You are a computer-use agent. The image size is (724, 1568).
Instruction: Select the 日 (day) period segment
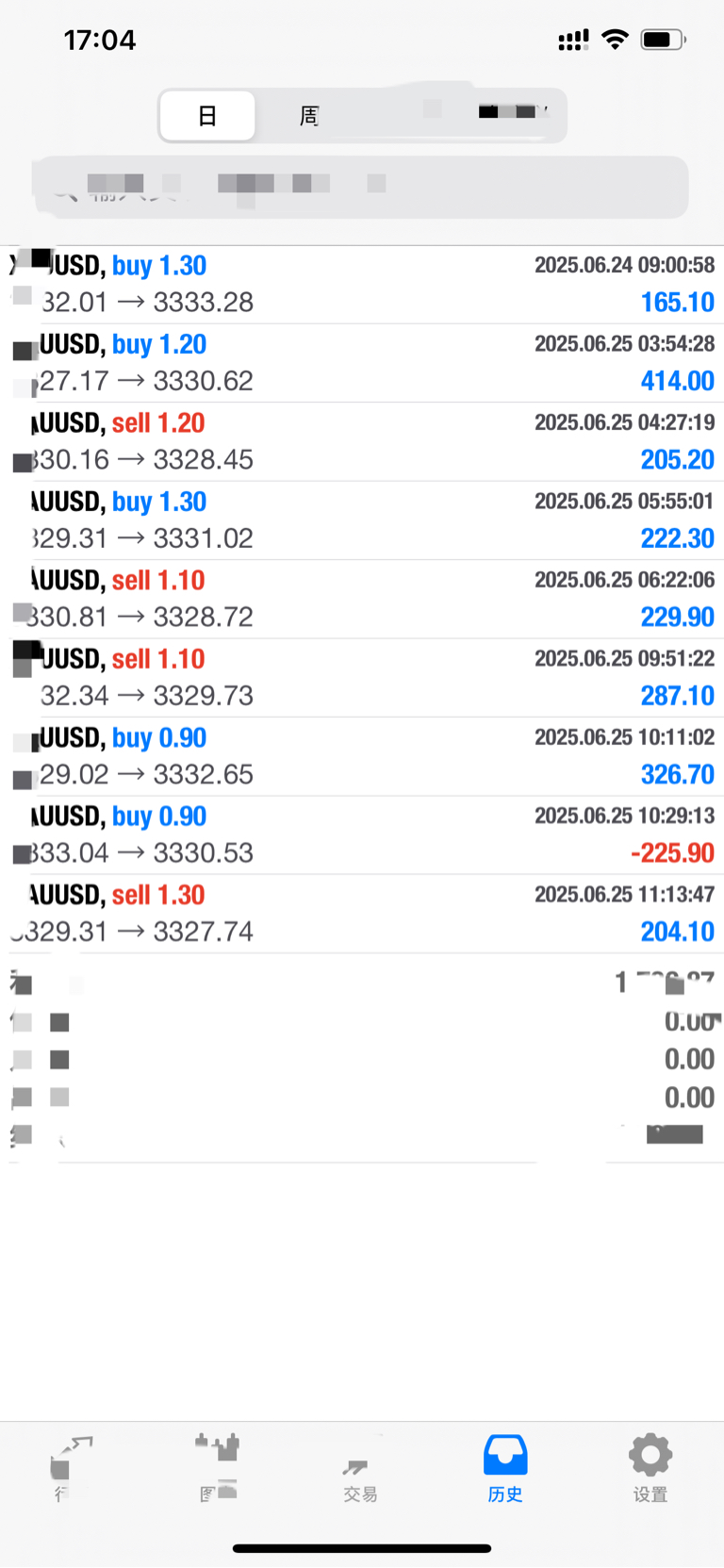click(x=207, y=115)
